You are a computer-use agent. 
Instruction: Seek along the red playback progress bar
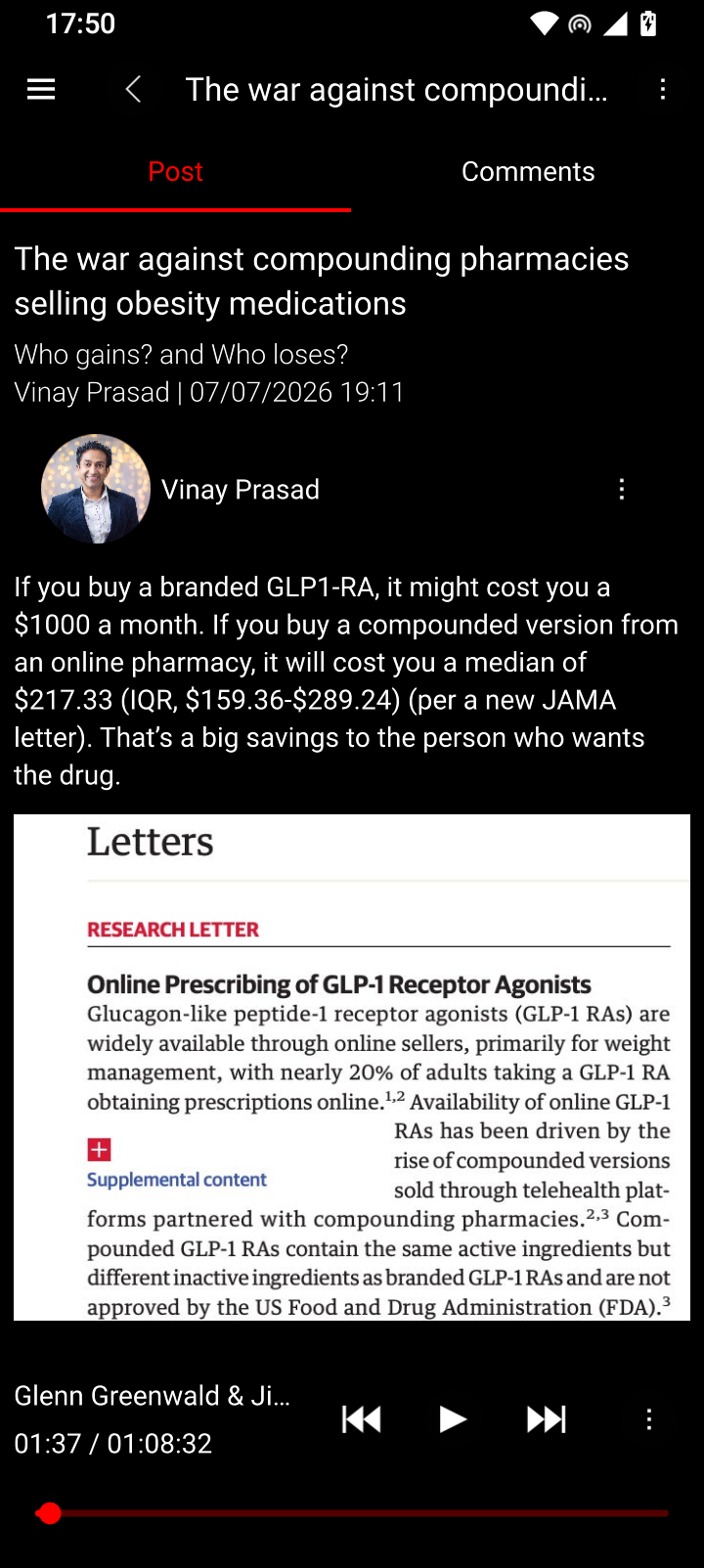click(352, 1513)
